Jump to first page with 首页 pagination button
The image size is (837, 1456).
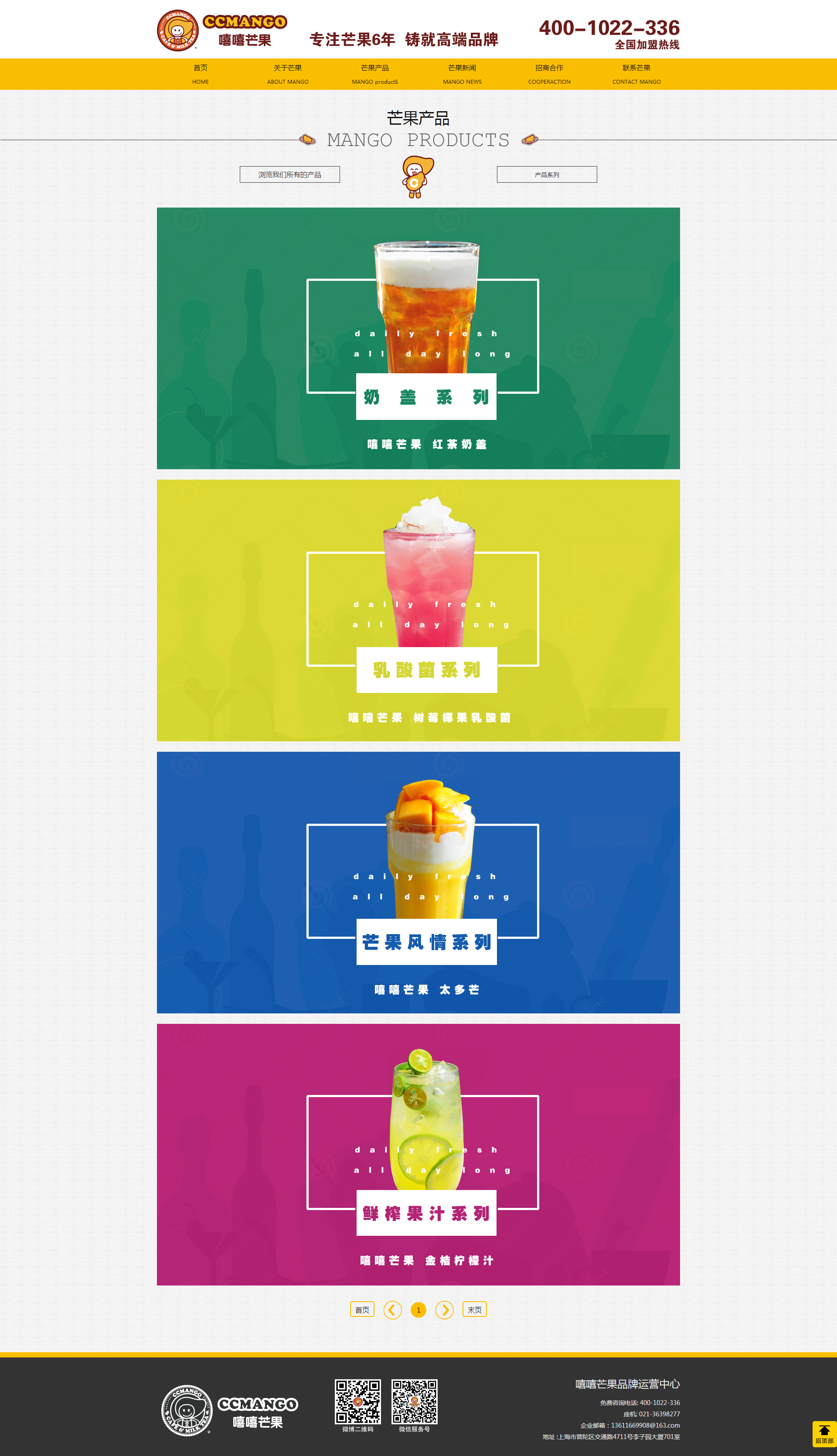point(362,1309)
